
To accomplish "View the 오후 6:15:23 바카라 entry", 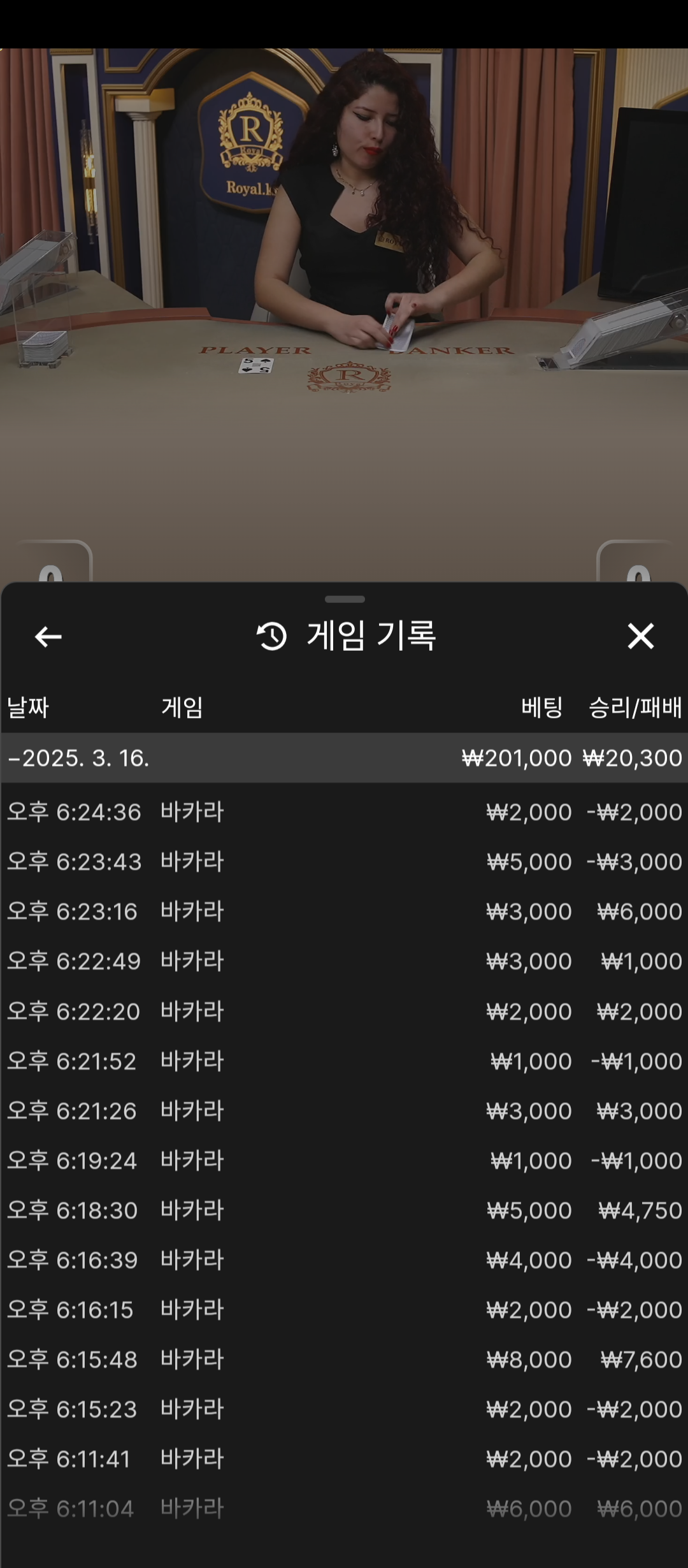I will pyautogui.click(x=344, y=1409).
